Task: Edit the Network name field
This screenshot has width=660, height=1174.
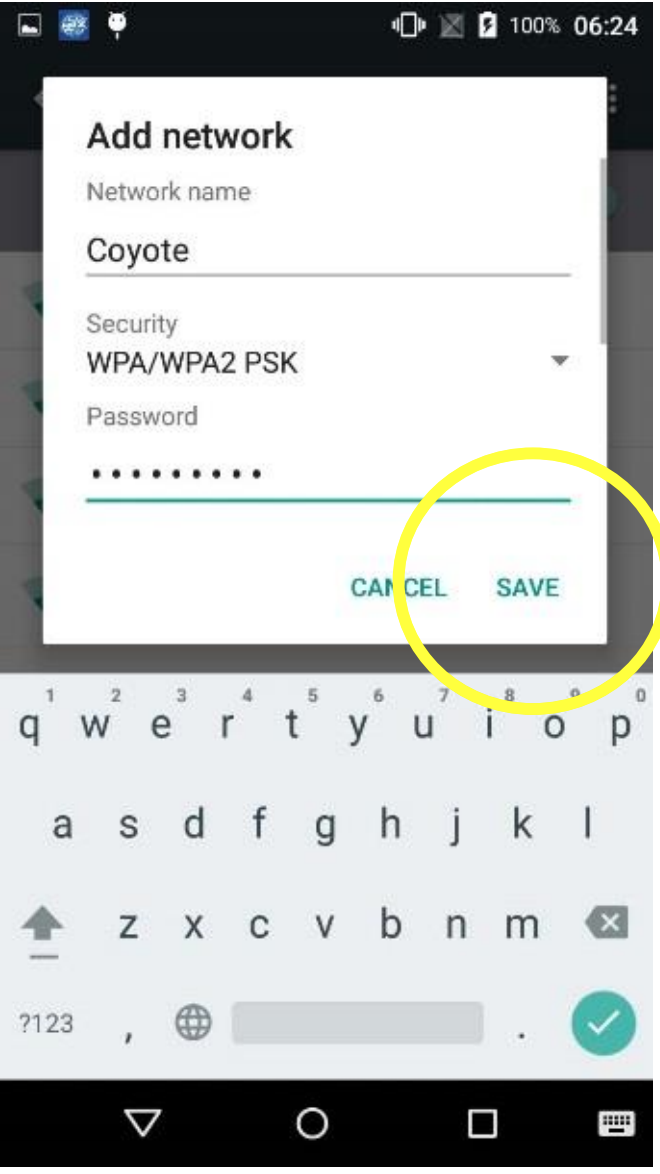Action: [328, 251]
